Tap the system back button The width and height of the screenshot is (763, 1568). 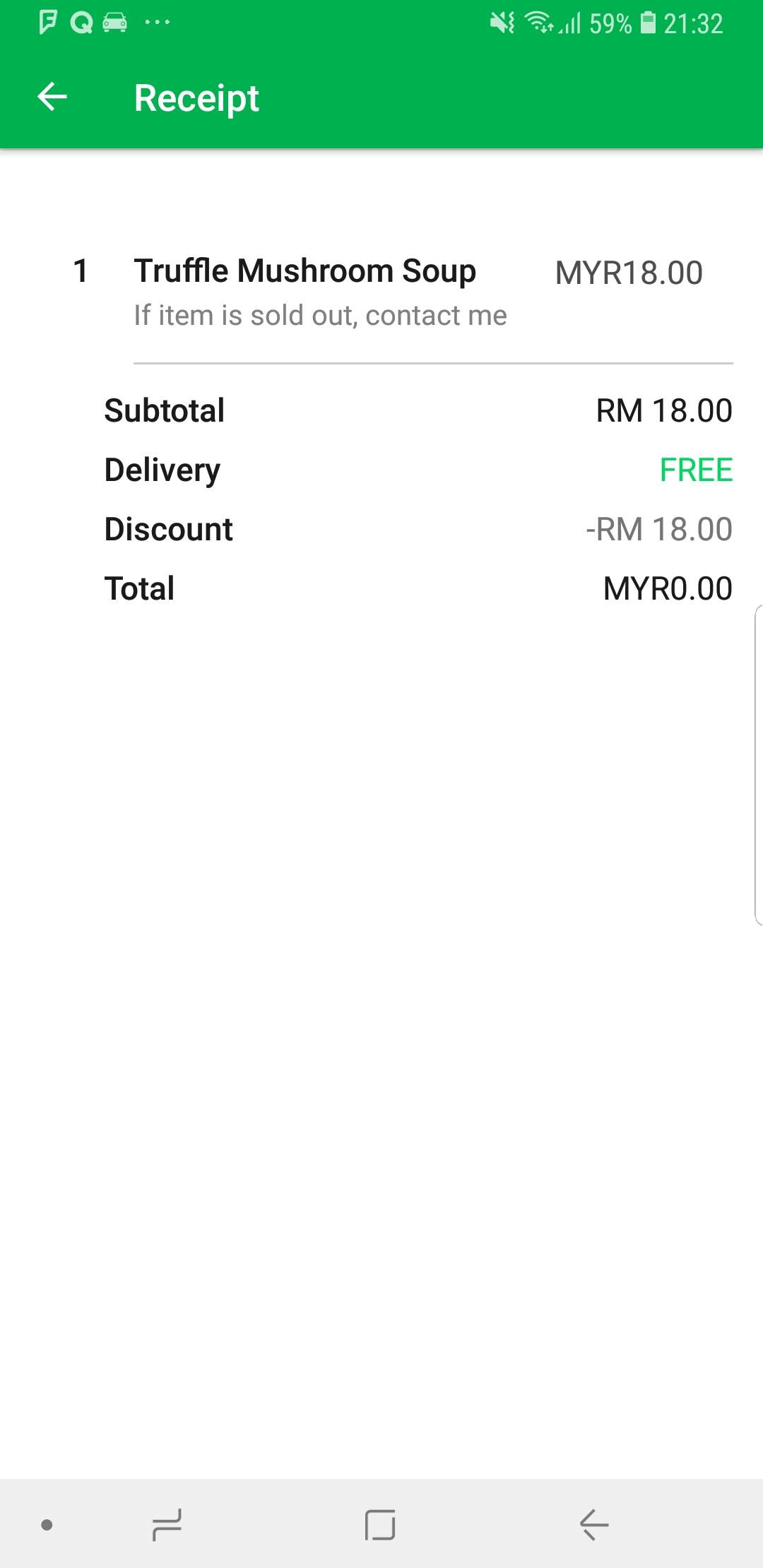[594, 1524]
